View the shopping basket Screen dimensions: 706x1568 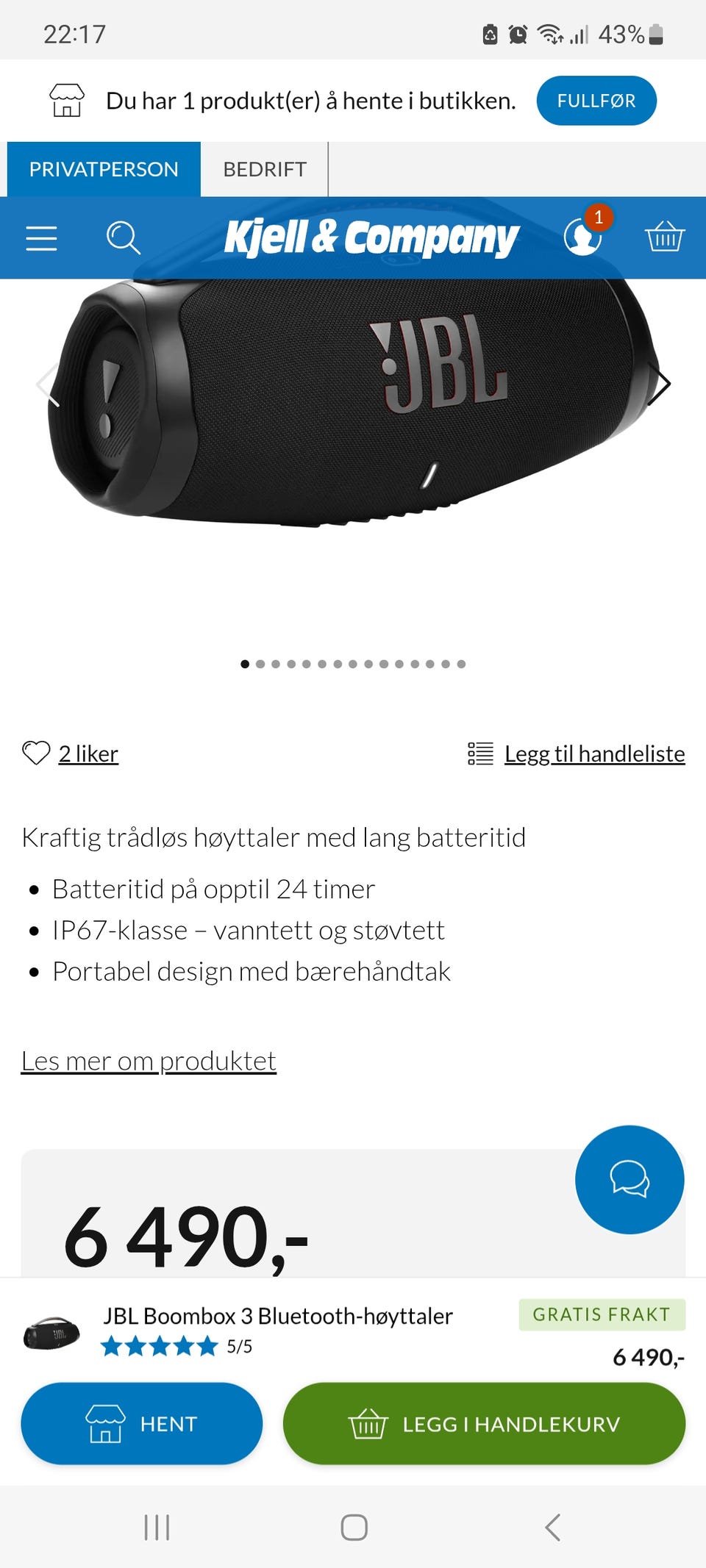point(666,237)
